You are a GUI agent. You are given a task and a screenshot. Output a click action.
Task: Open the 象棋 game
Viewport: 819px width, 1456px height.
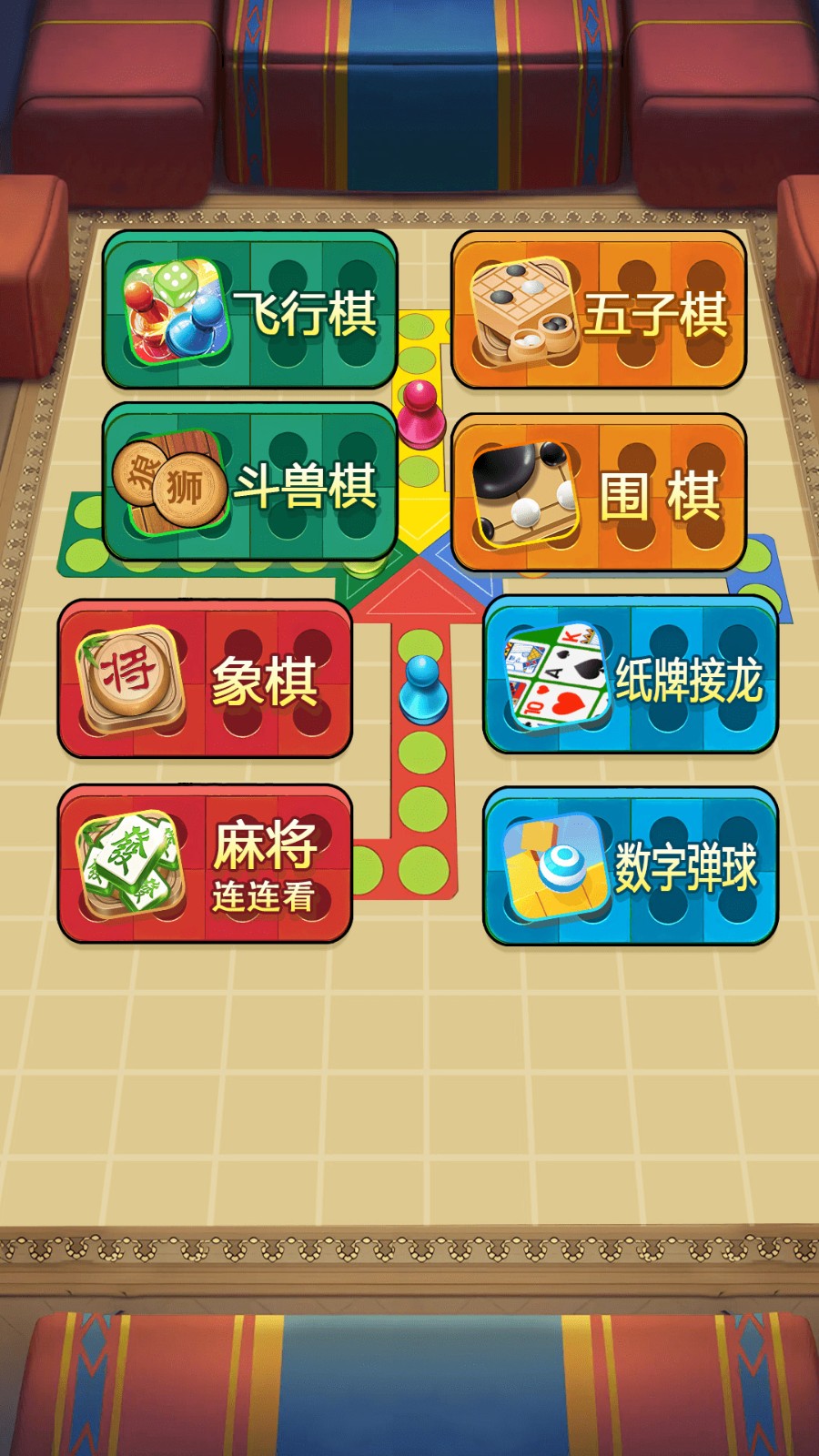[x=205, y=679]
